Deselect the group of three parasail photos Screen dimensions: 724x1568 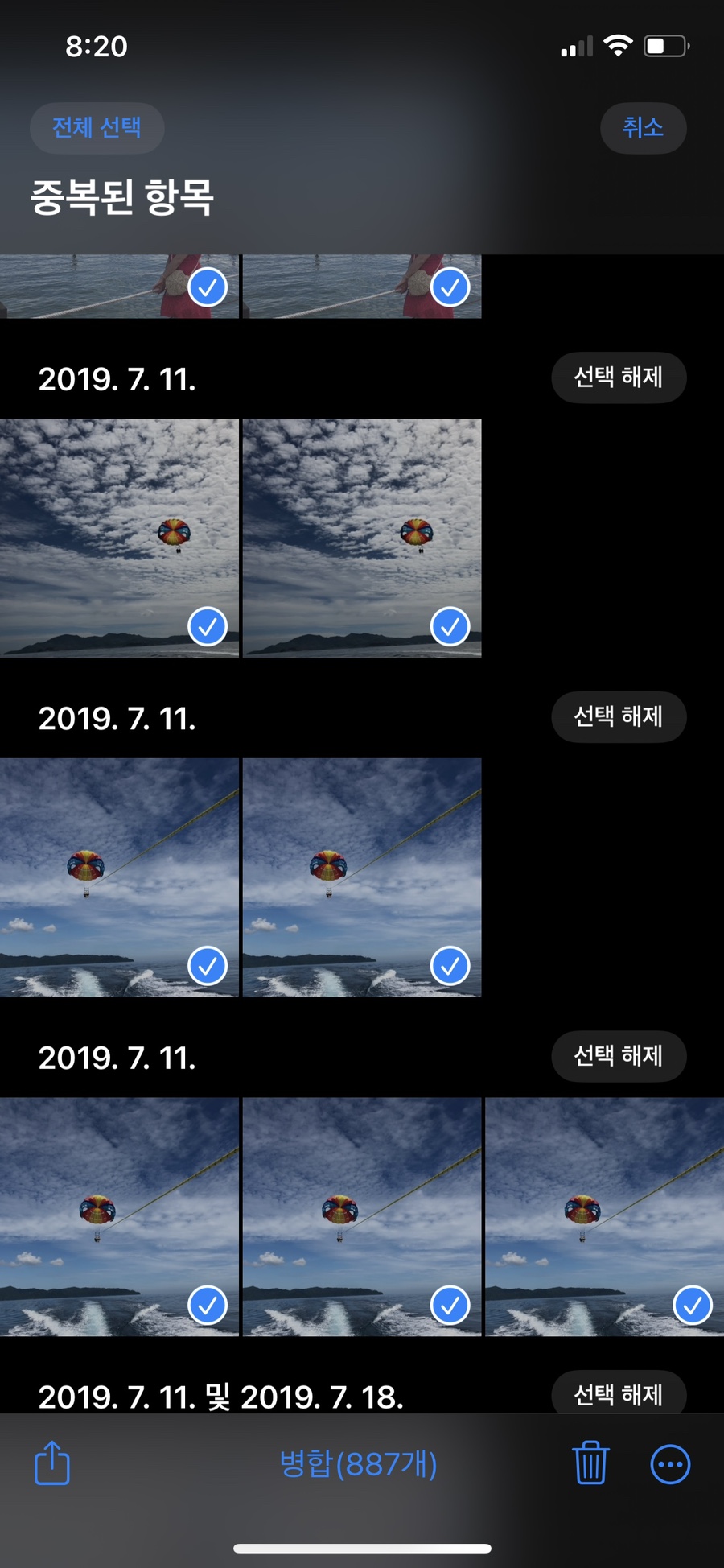pyautogui.click(x=619, y=1055)
